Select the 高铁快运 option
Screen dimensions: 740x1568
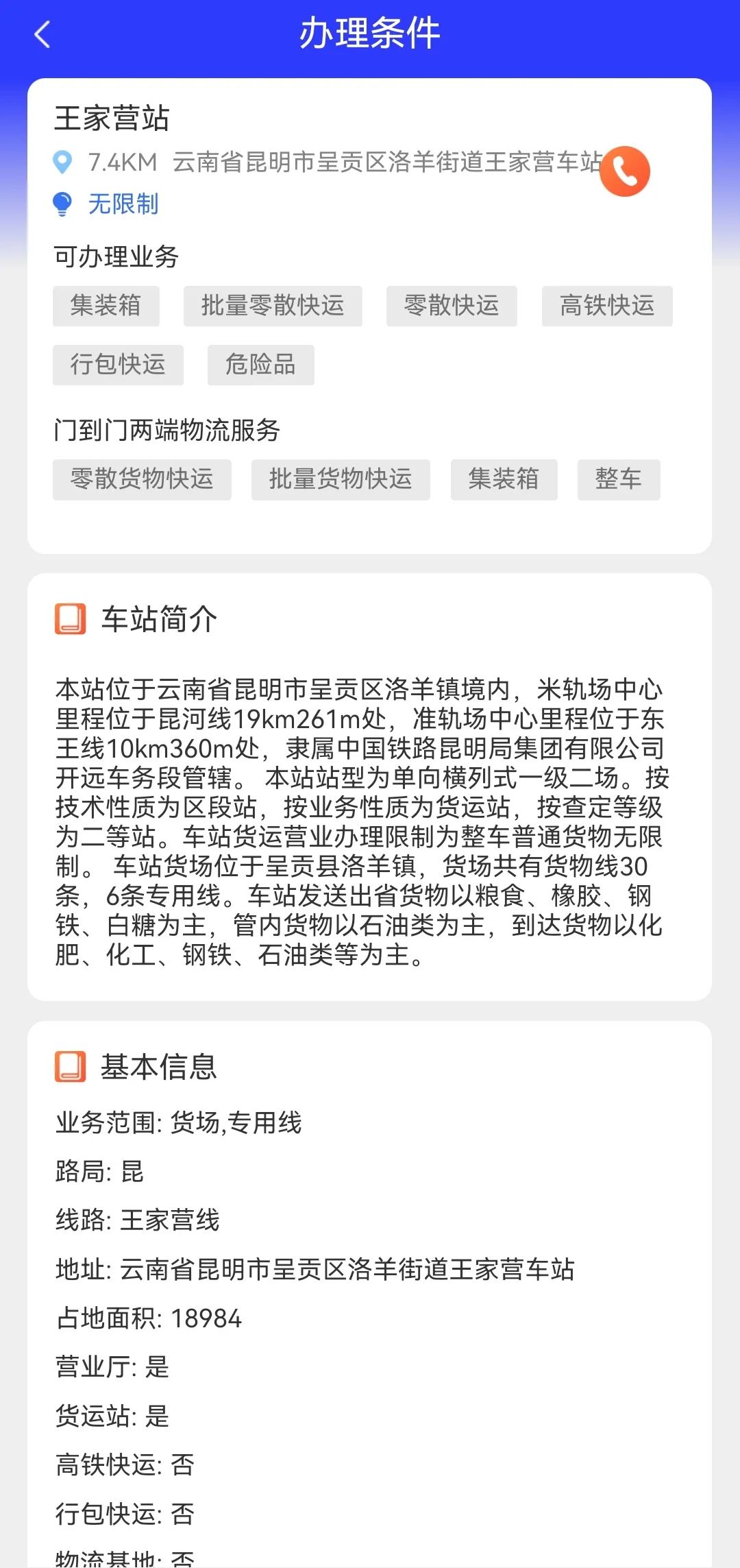point(606,306)
